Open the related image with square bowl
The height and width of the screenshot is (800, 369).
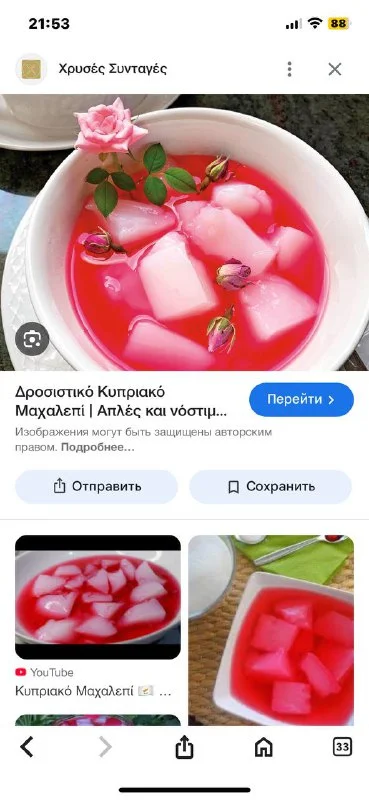coord(271,630)
